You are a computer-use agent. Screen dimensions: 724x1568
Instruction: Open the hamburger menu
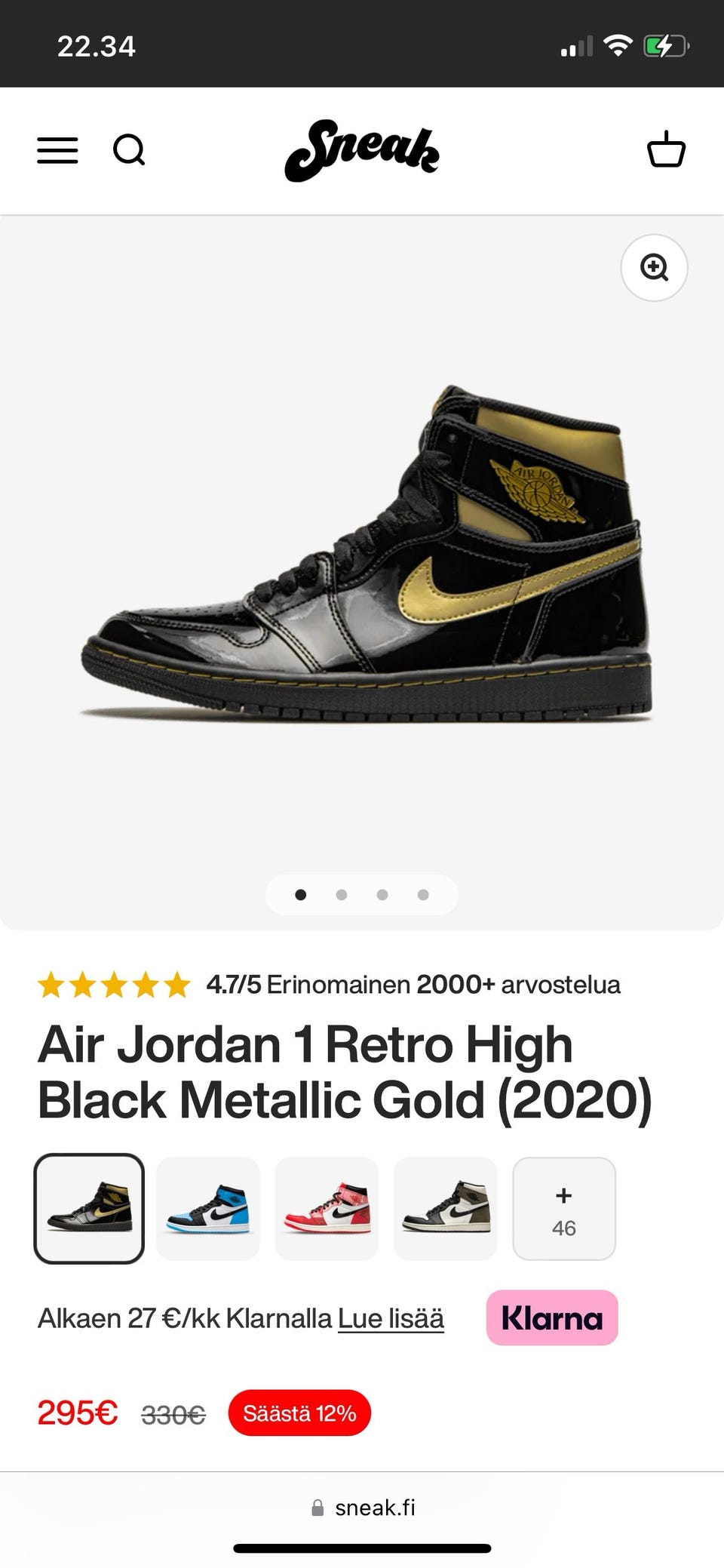pyautogui.click(x=57, y=150)
